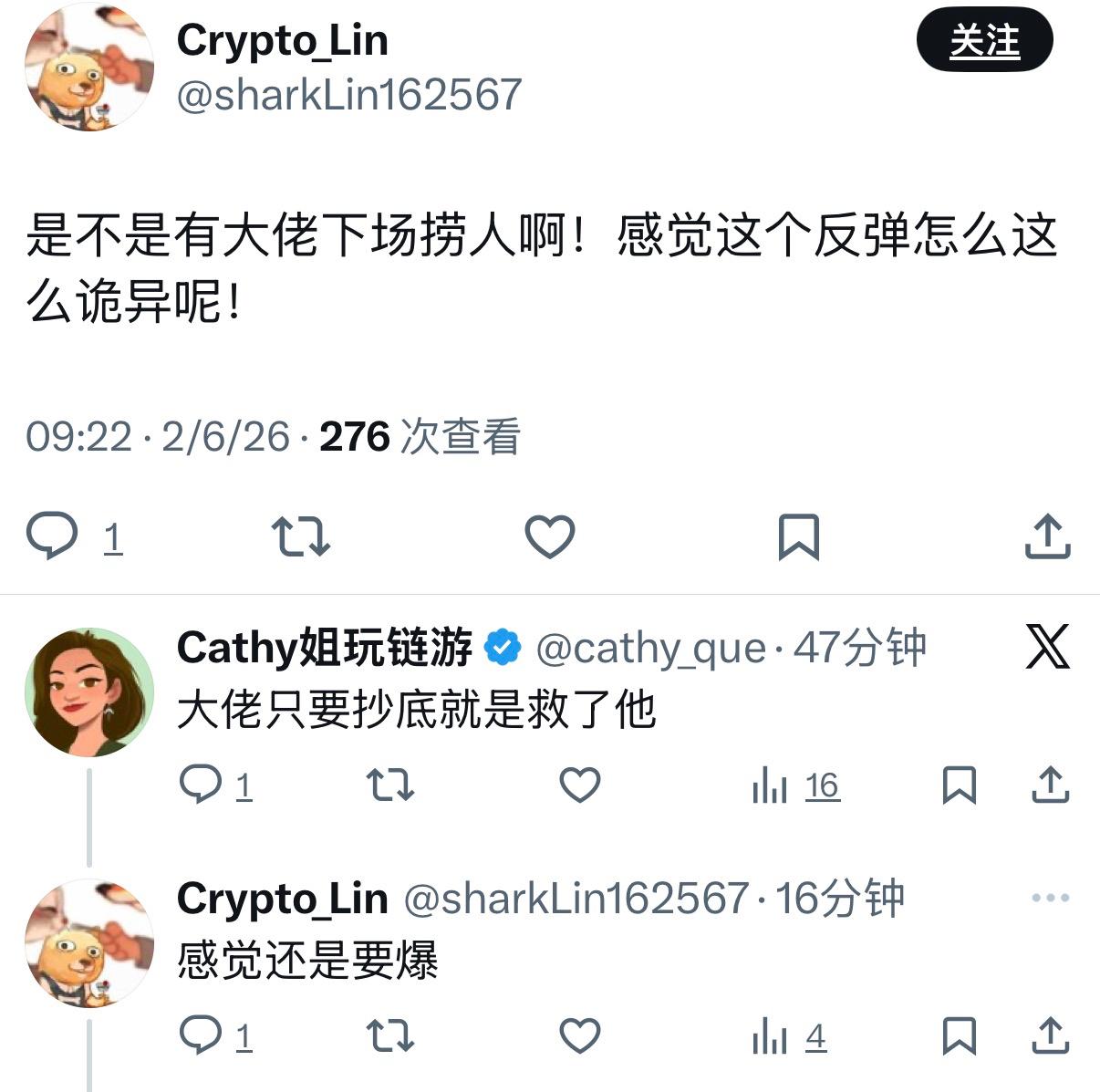The width and height of the screenshot is (1100, 1092).
Task: Open Crypto_Lin's profile avatar on main post
Action: [x=89, y=67]
